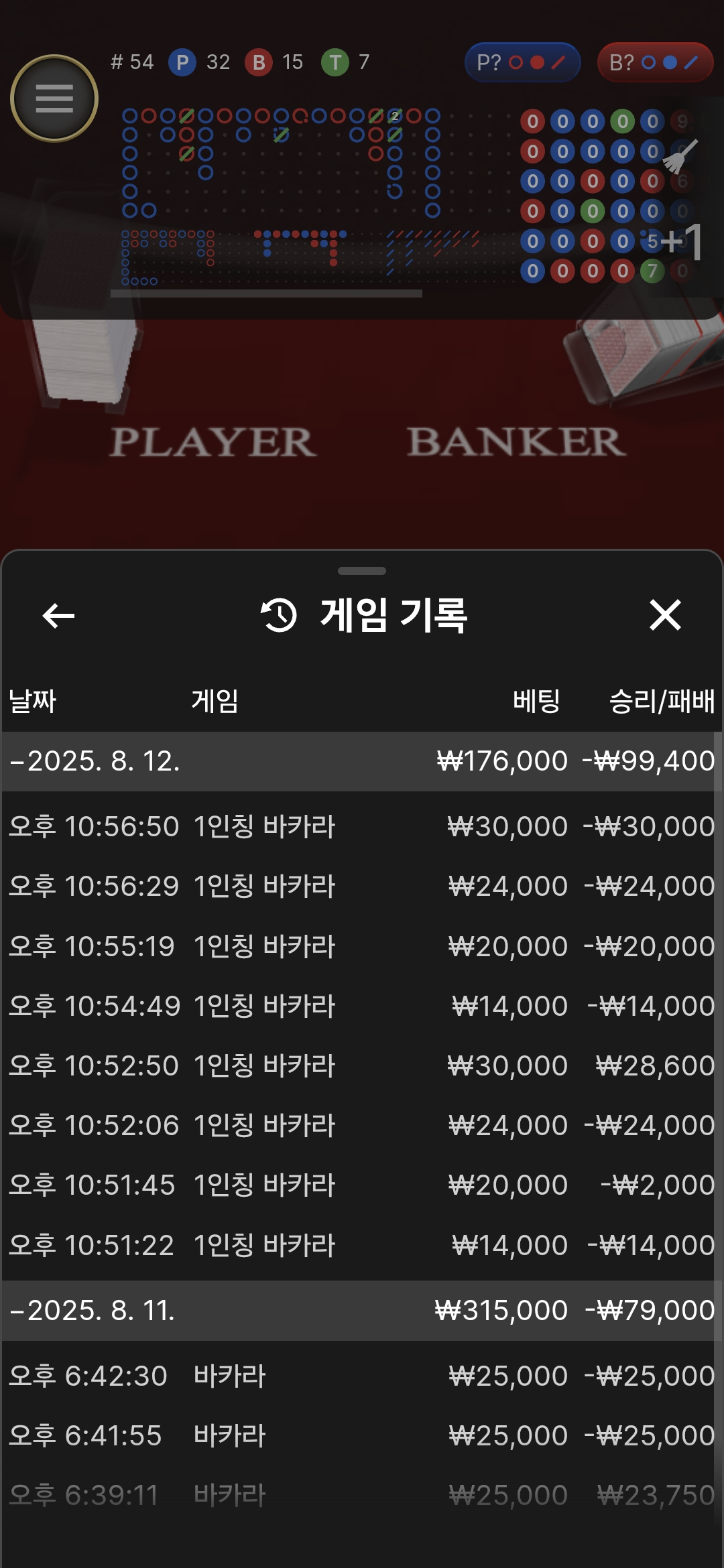Open the 10:51:45 game record
Viewport: 724px width, 1568px height.
click(x=362, y=1185)
